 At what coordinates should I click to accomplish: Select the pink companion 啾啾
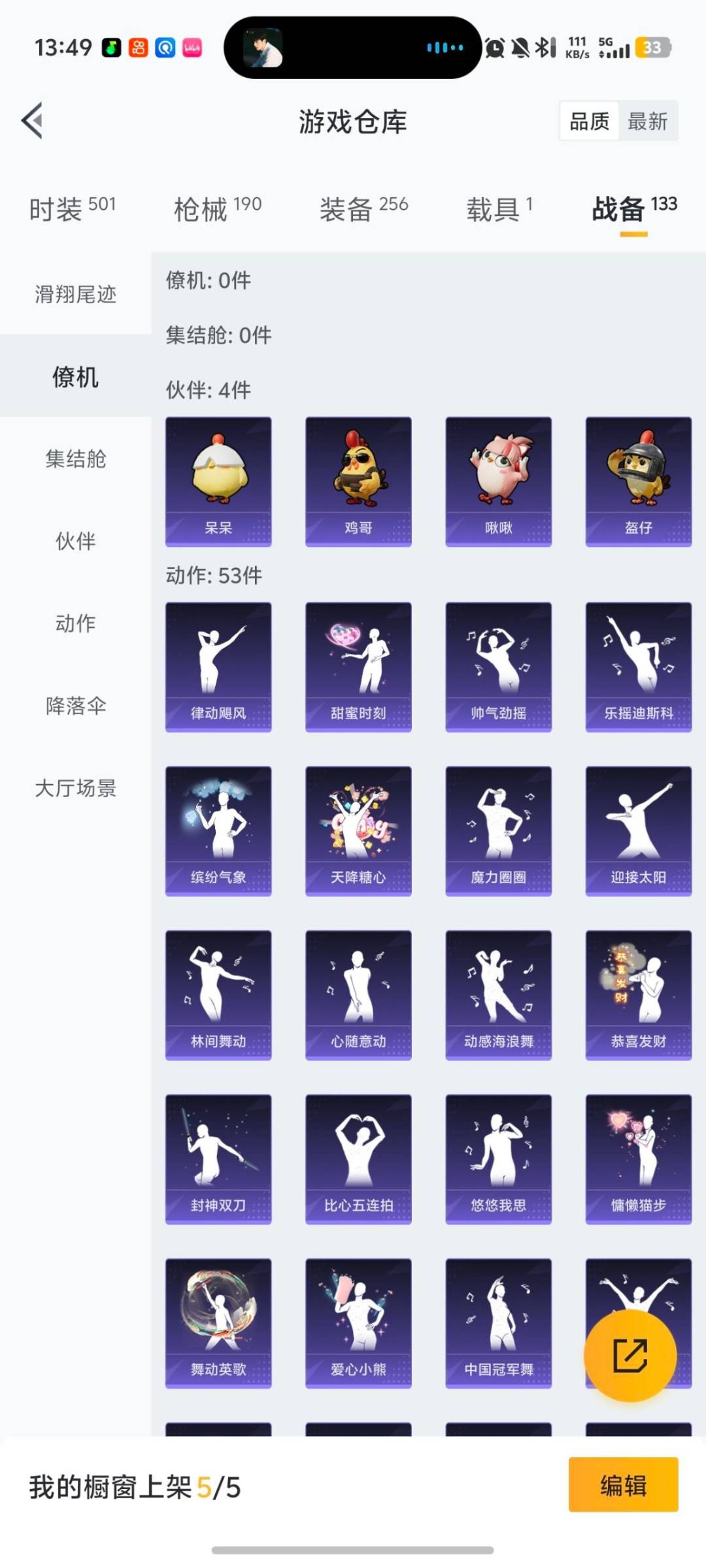tap(497, 480)
